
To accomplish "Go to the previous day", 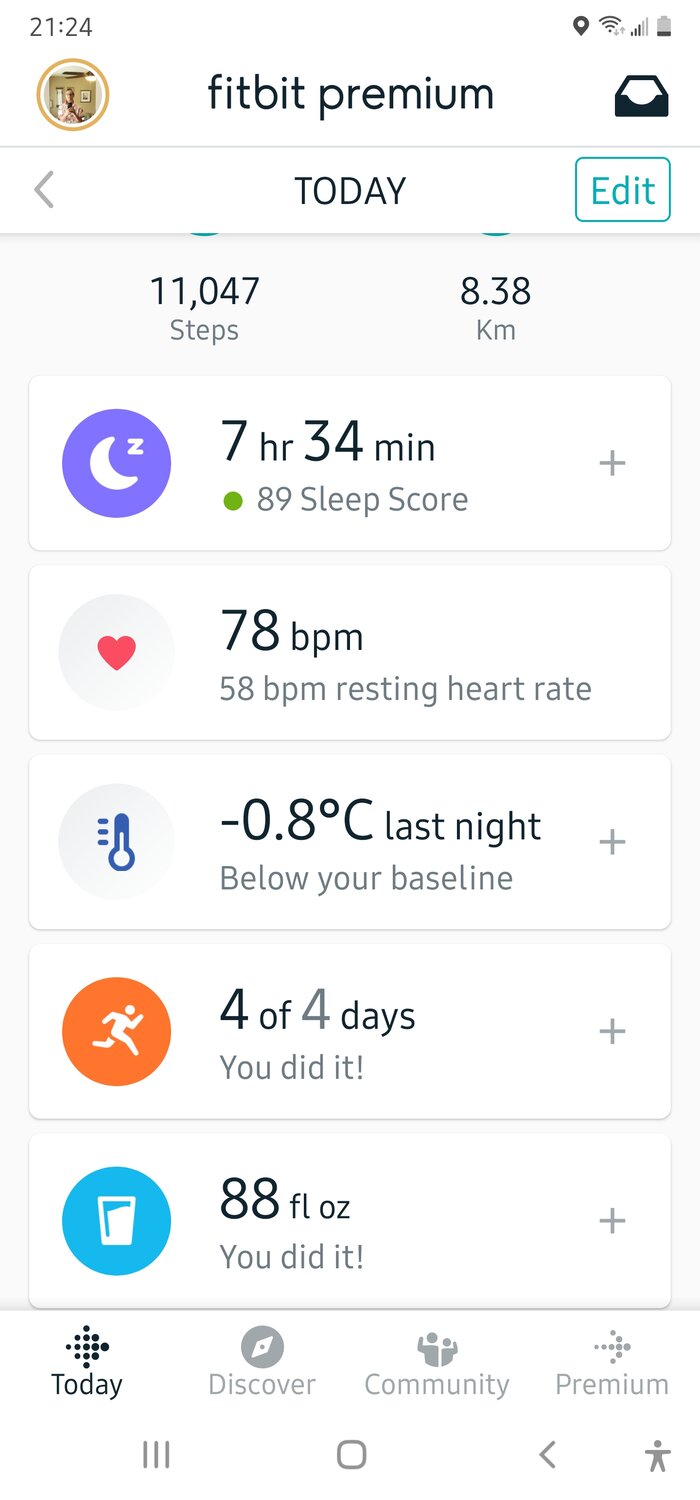I will point(44,190).
